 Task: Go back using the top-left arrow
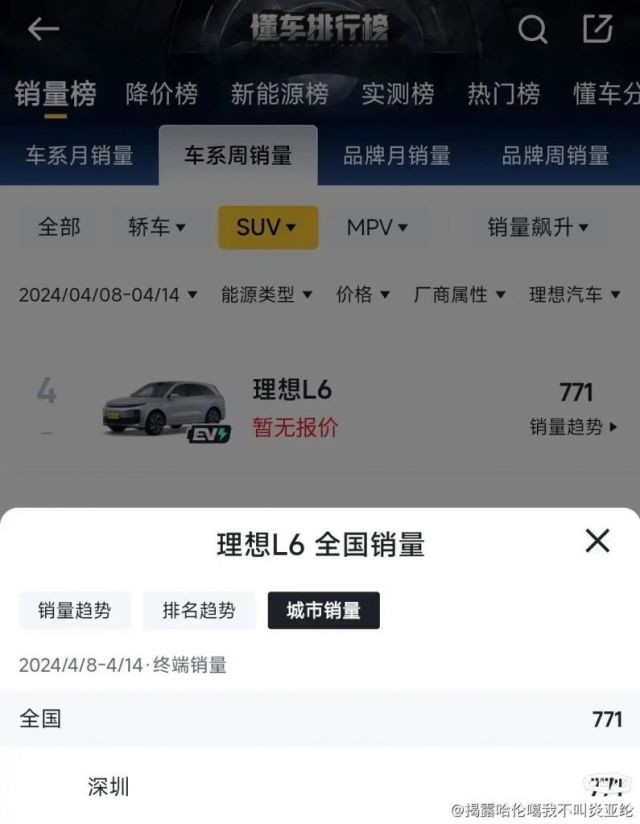42,30
